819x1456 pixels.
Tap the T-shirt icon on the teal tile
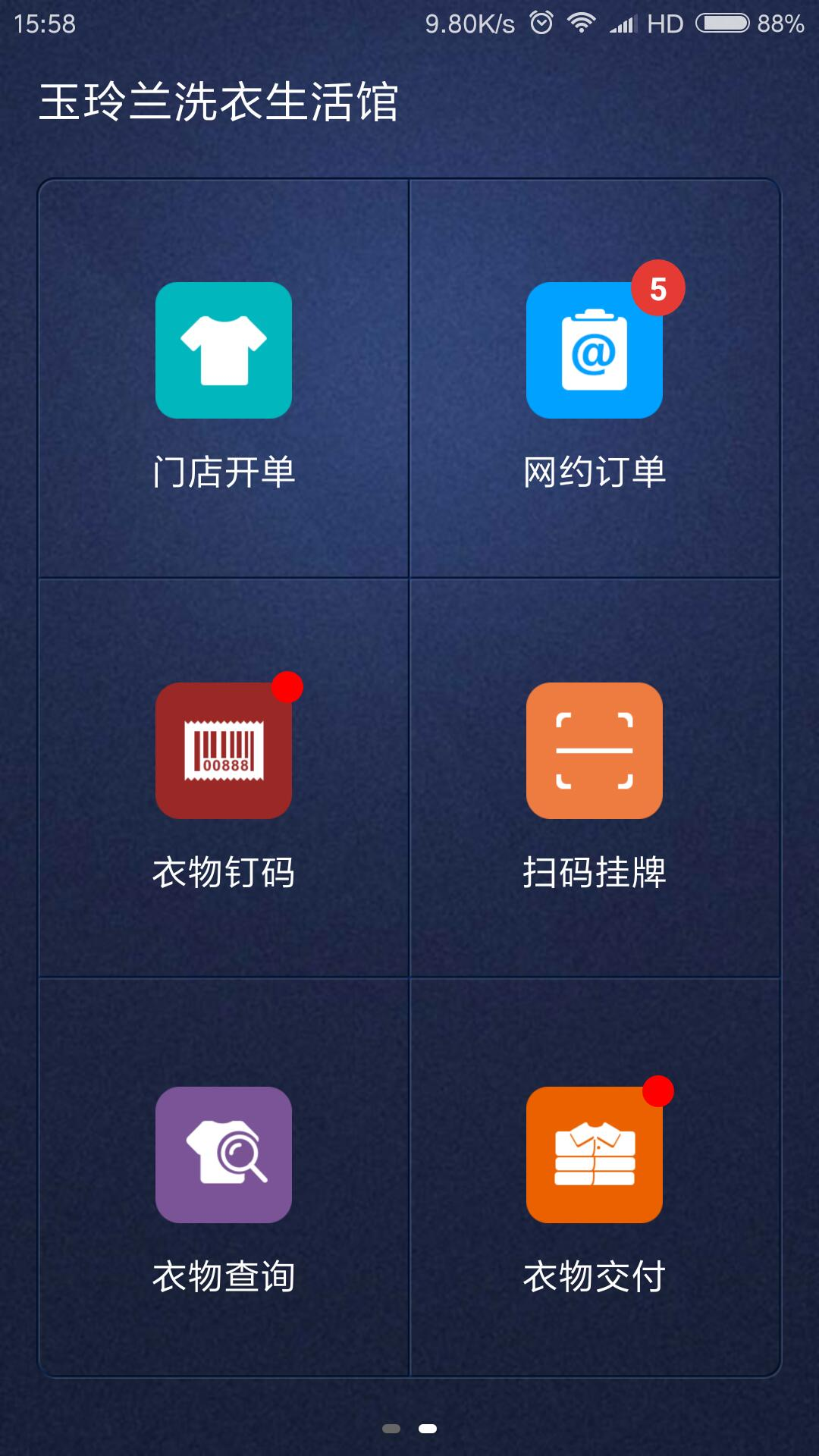[224, 349]
